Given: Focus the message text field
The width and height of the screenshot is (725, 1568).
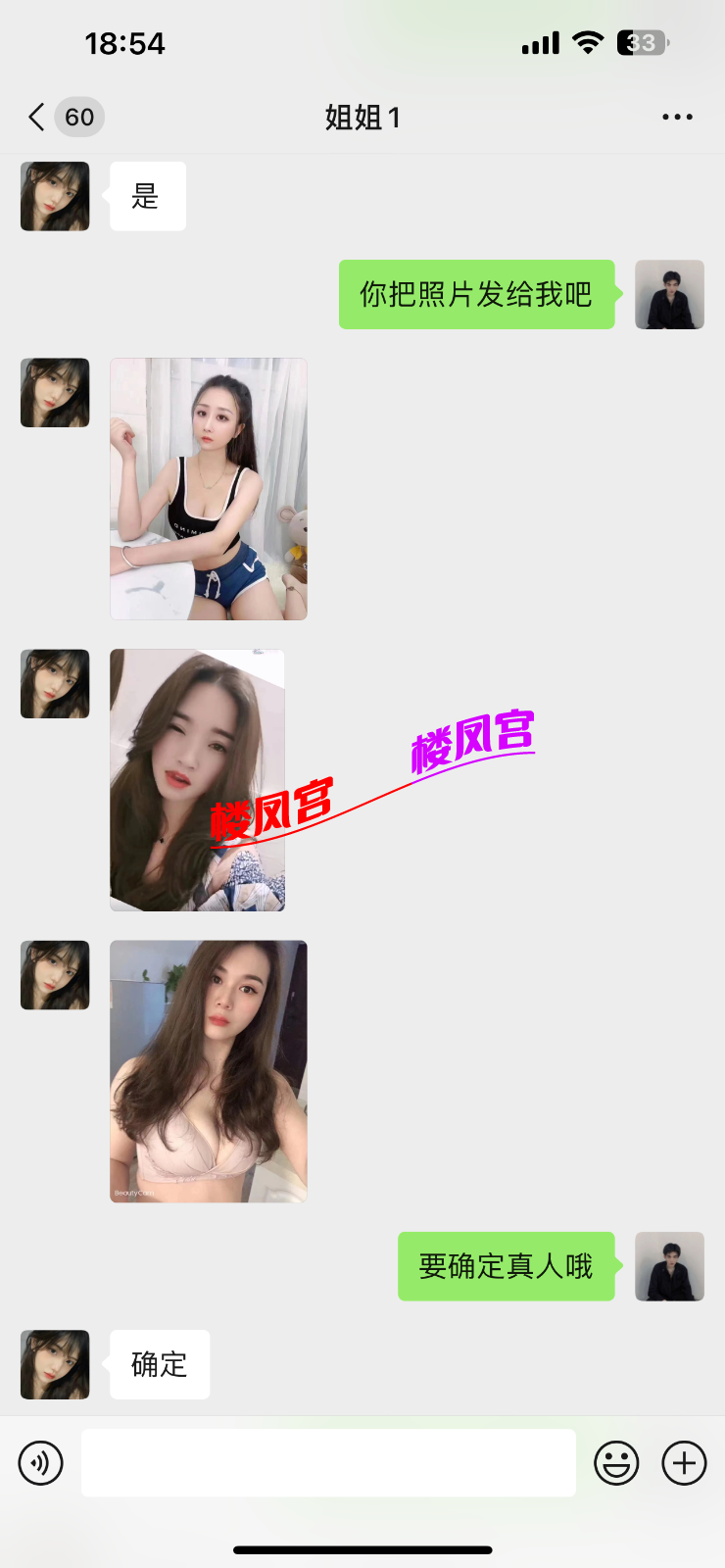Looking at the screenshot, I should coord(328,1463).
